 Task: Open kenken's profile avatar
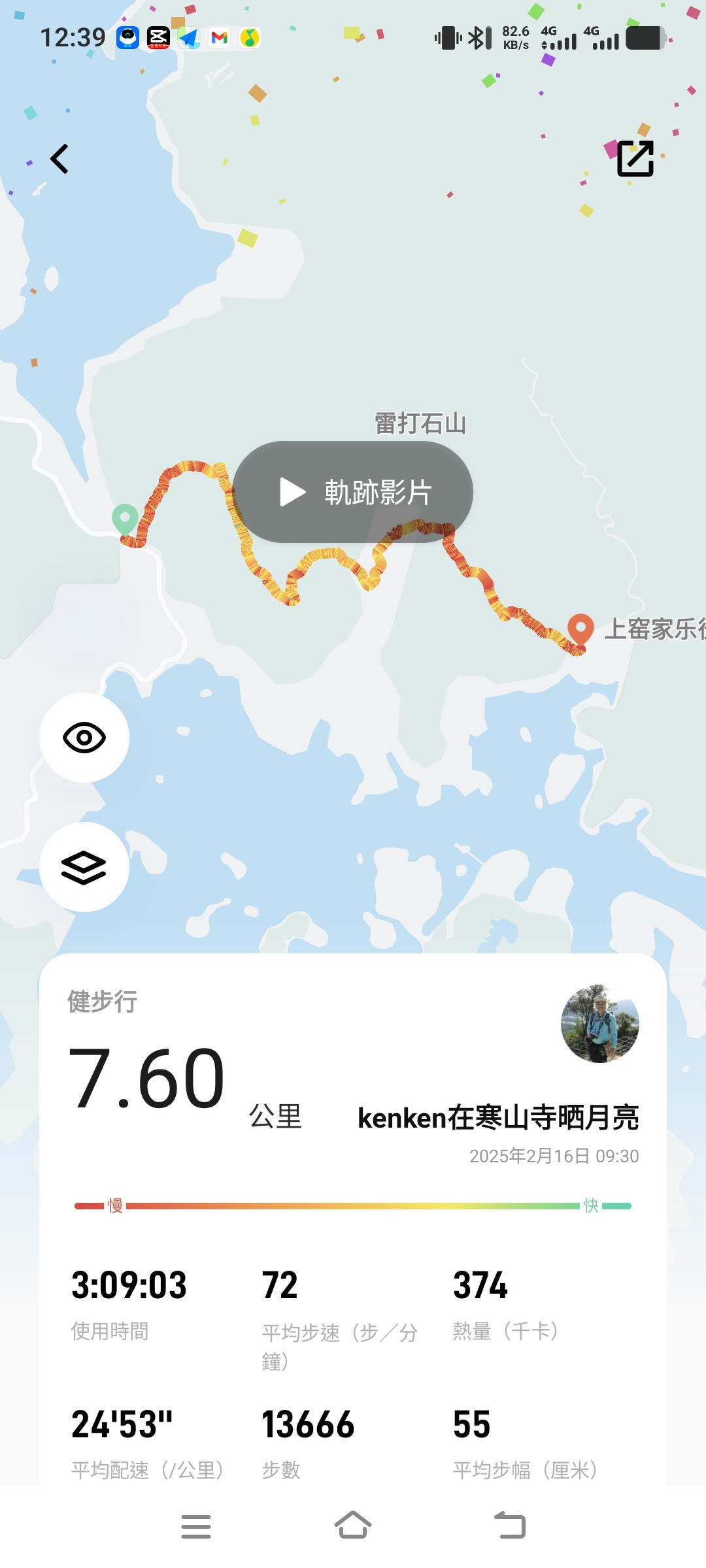point(600,1024)
